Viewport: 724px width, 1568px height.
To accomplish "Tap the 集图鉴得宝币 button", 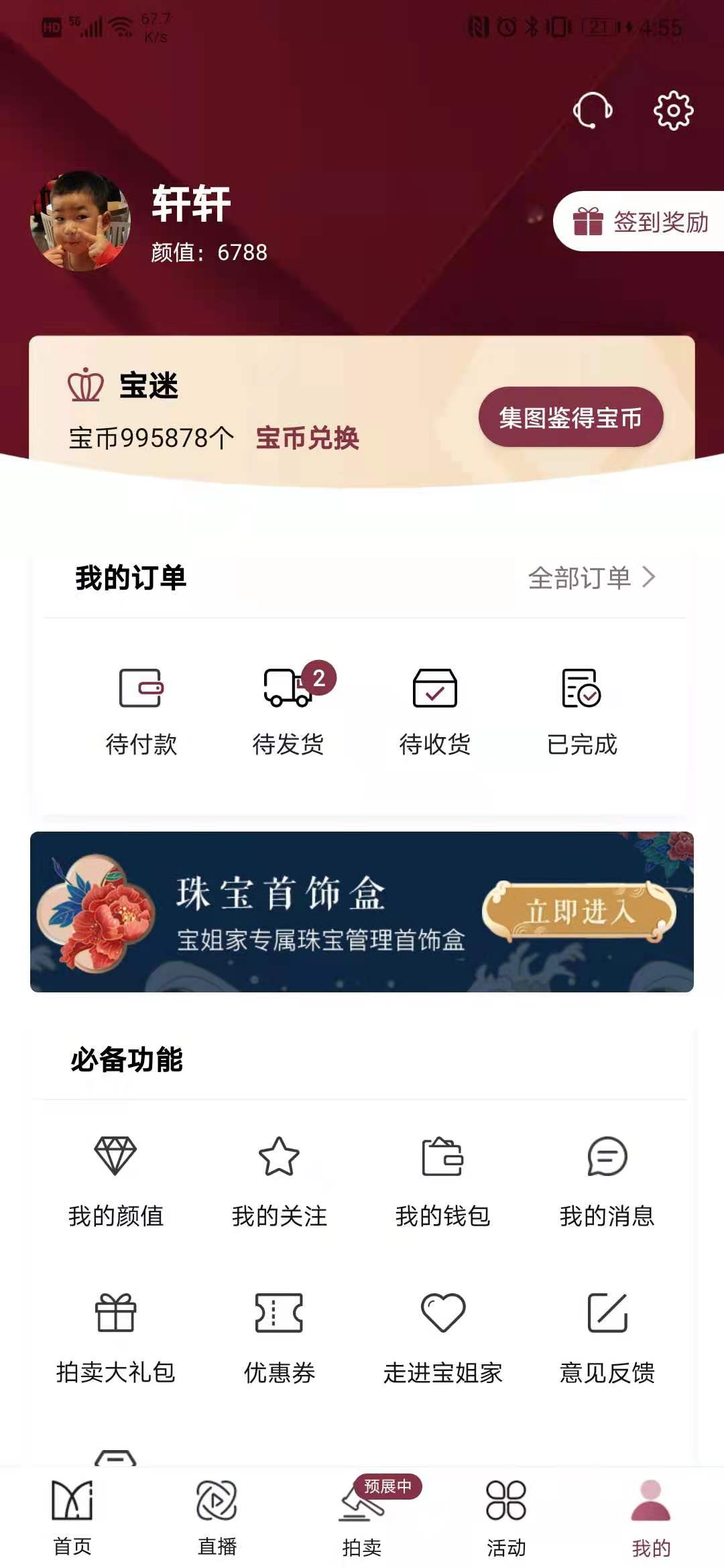I will tap(570, 417).
